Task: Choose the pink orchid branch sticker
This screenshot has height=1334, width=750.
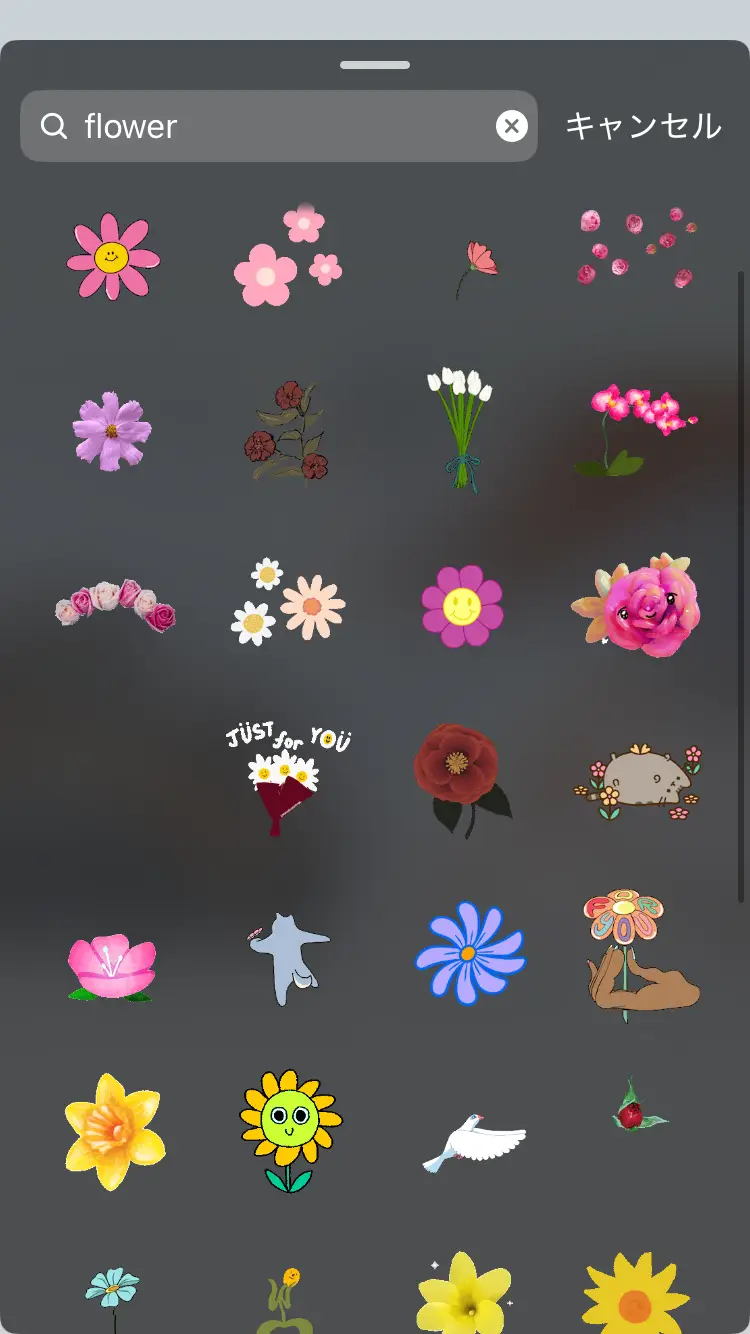Action: [x=637, y=430]
